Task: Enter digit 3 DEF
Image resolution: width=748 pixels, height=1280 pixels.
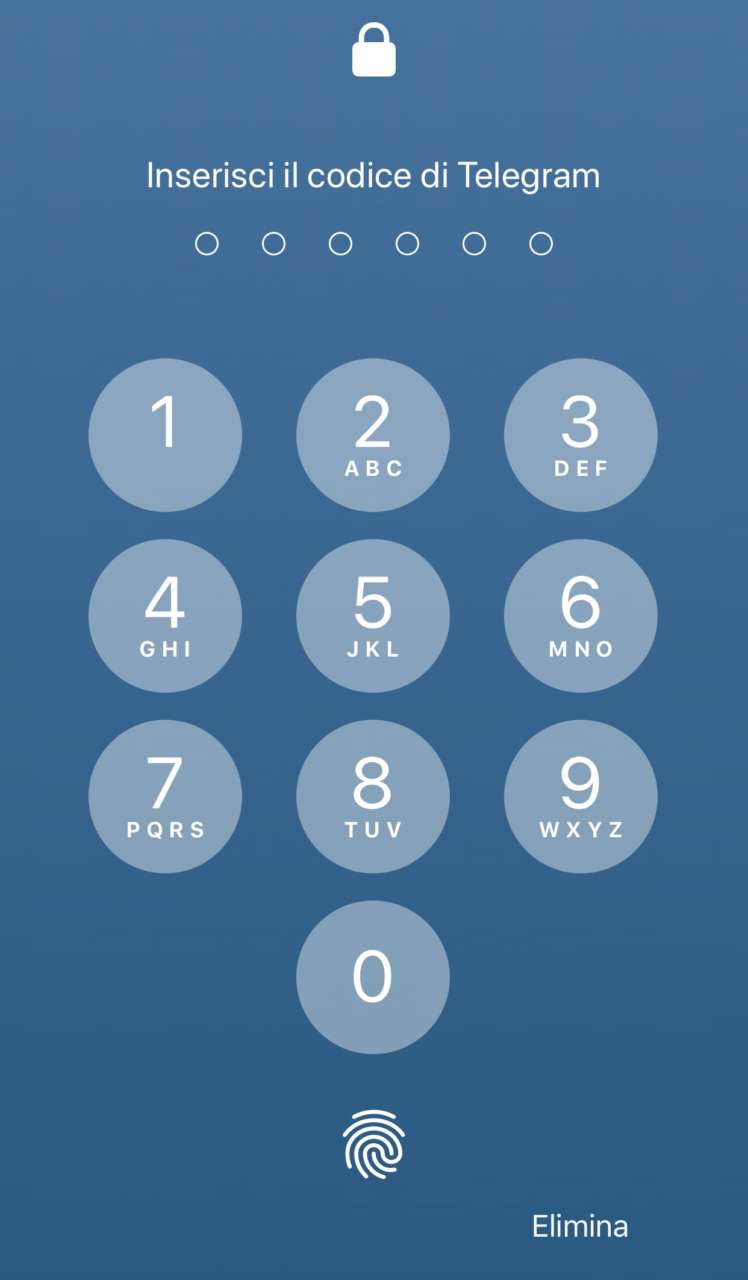Action: [x=580, y=435]
